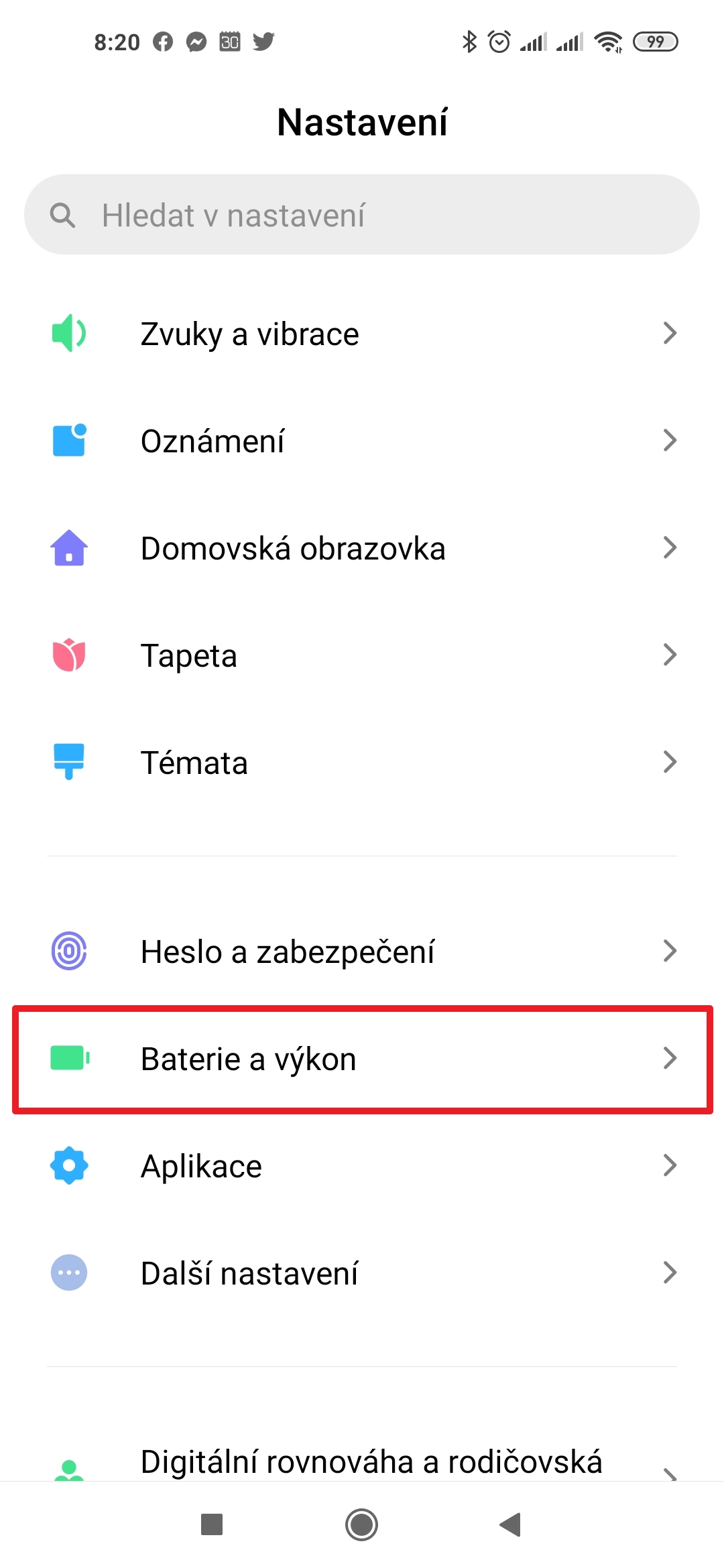This screenshot has height=1568, width=724.
Task: Tap the home button in navigation bar
Action: pyautogui.click(x=362, y=1524)
